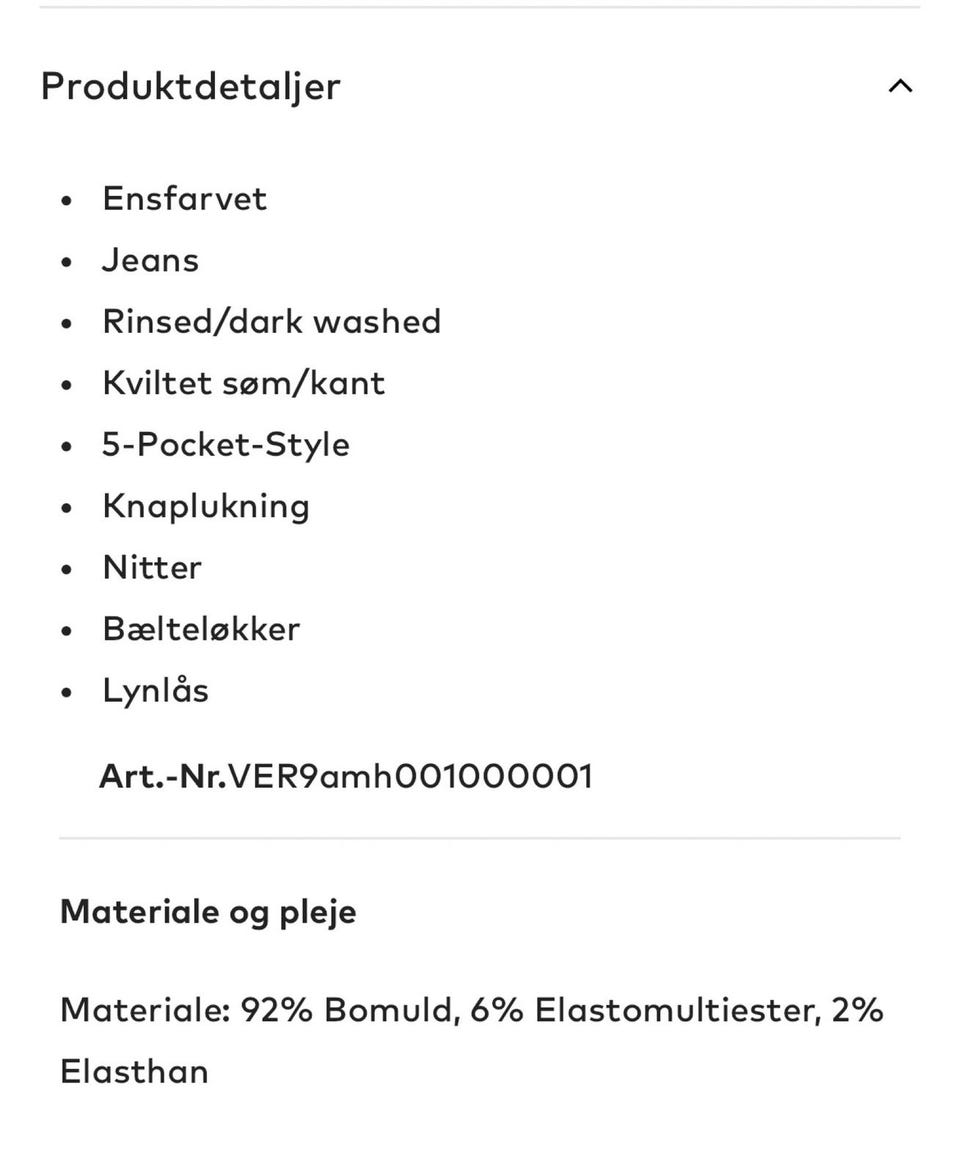Click the Art.-Nr. label
Image resolution: width=960 pixels, height=1173 pixels.
coord(162,775)
